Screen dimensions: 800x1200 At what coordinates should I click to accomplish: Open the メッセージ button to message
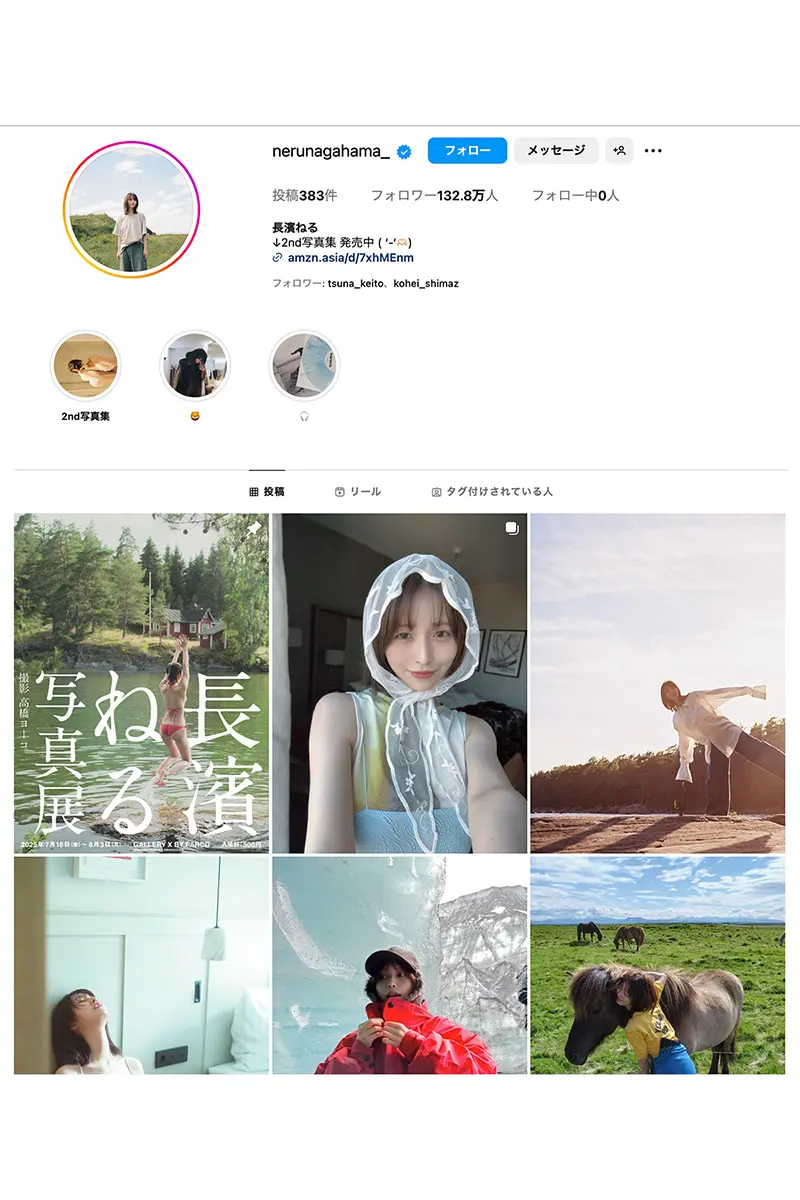point(556,151)
